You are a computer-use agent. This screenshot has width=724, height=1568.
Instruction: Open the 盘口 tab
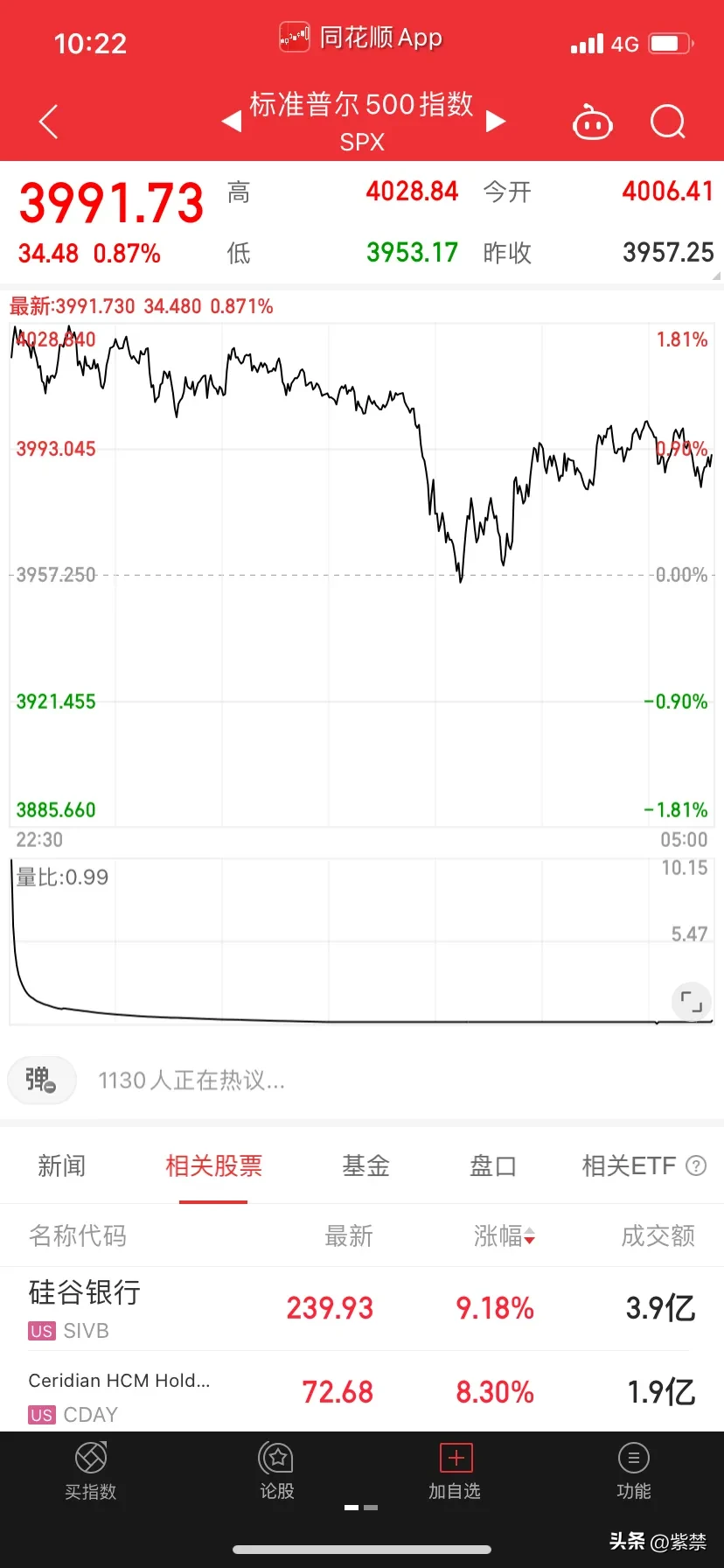coord(493,1165)
